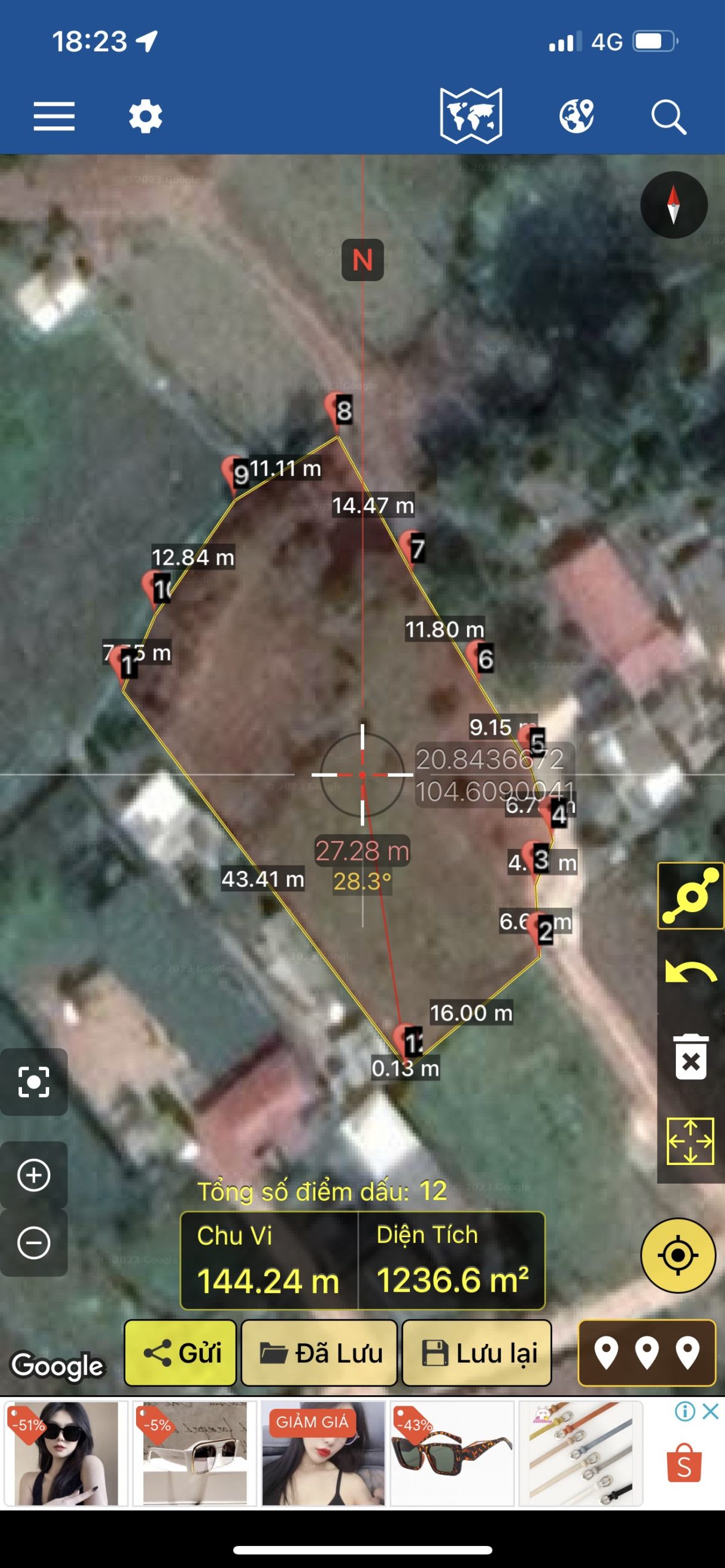725x1568 pixels.
Task: Tap the three location pins button
Action: tap(647, 1352)
